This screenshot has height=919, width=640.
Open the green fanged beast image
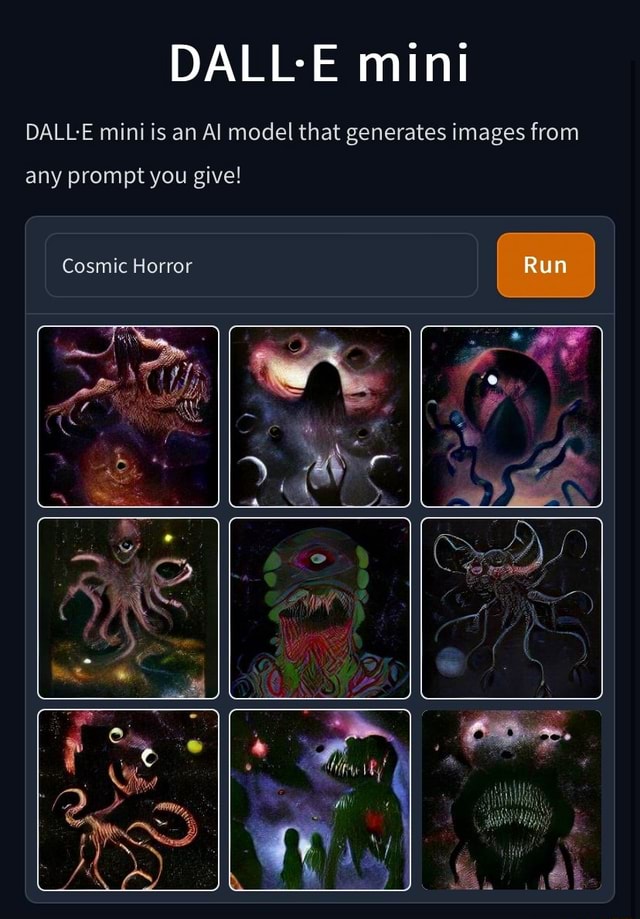(320, 800)
